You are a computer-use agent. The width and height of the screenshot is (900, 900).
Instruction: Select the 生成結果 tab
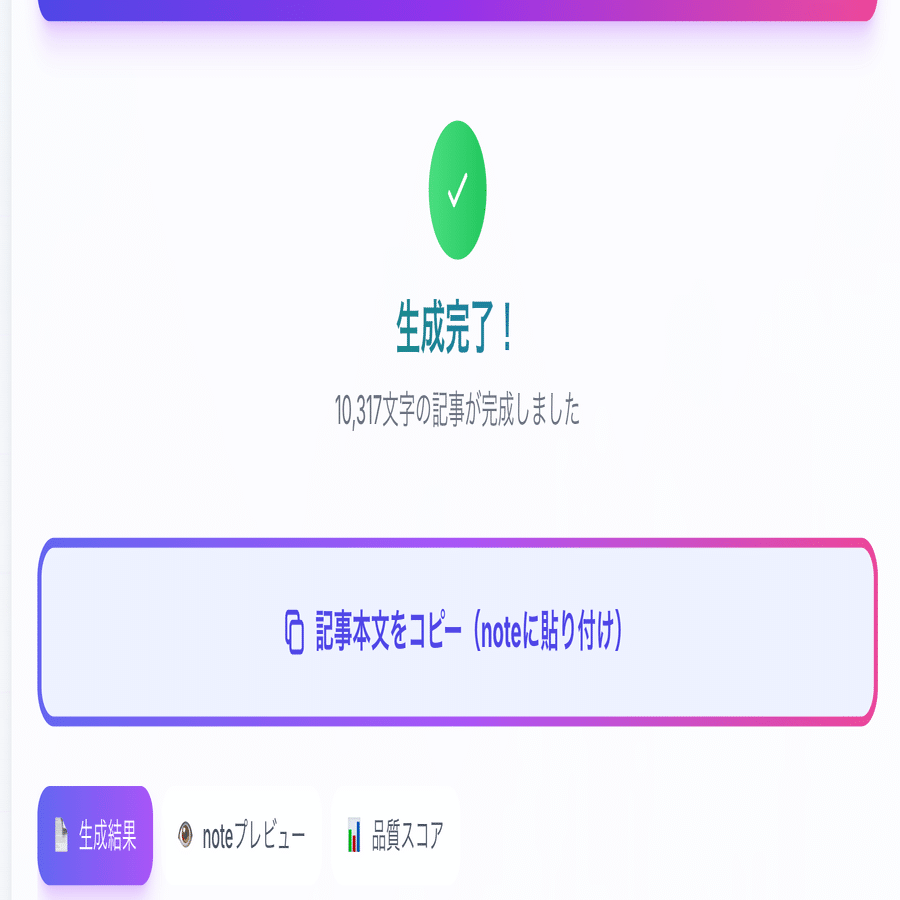[95, 835]
